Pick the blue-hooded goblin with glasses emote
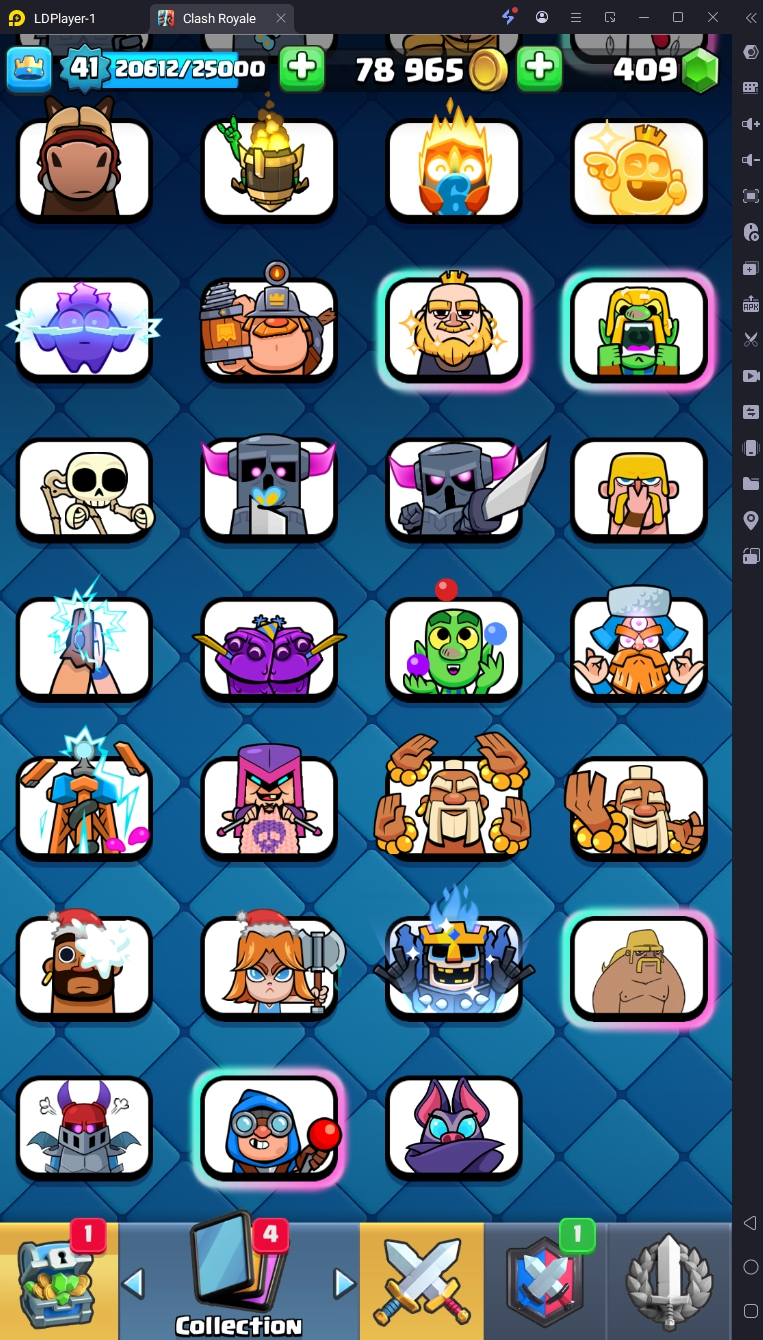Viewport: 763px width, 1340px height. pos(269,1128)
